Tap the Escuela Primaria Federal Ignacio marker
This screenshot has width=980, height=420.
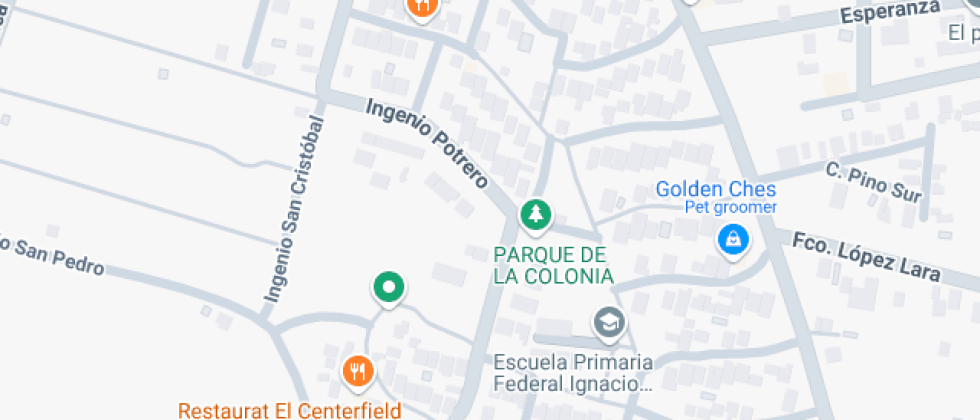[607, 322]
